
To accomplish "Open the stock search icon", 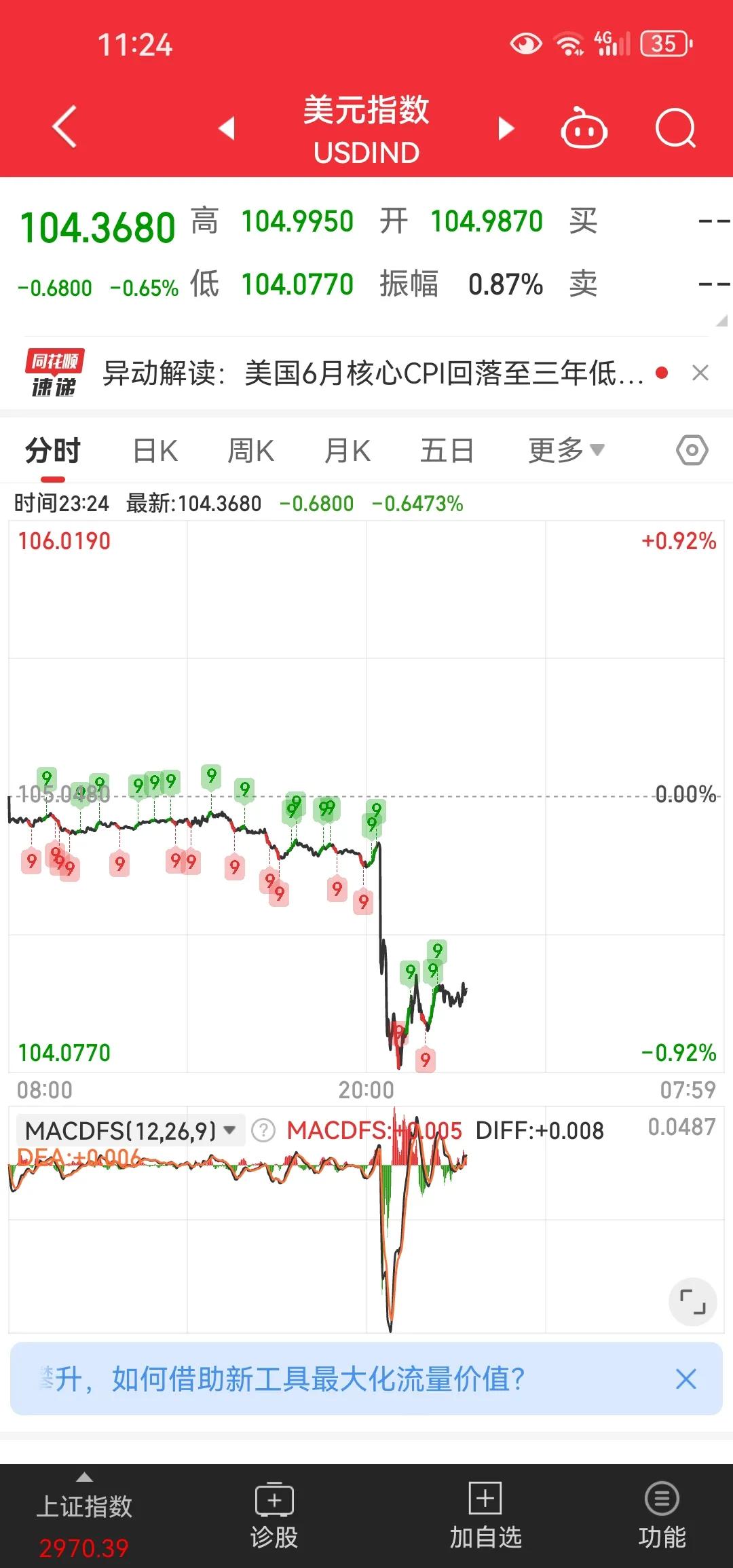I will coord(675,129).
